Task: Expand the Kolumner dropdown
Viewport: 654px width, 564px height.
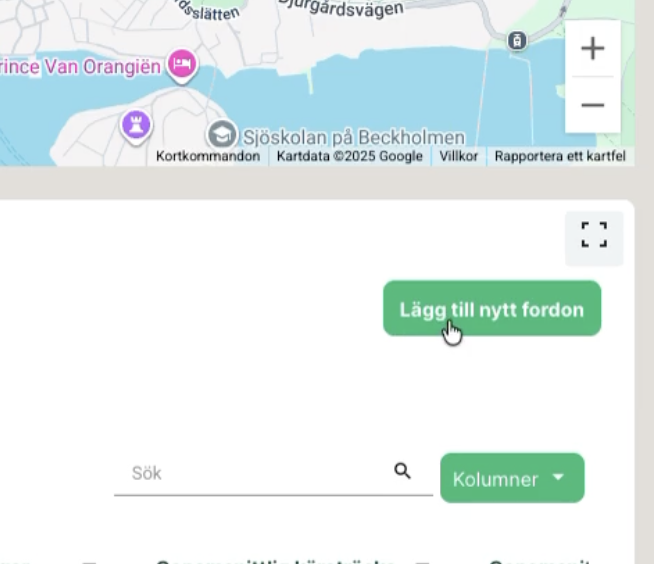Action: click(x=512, y=479)
